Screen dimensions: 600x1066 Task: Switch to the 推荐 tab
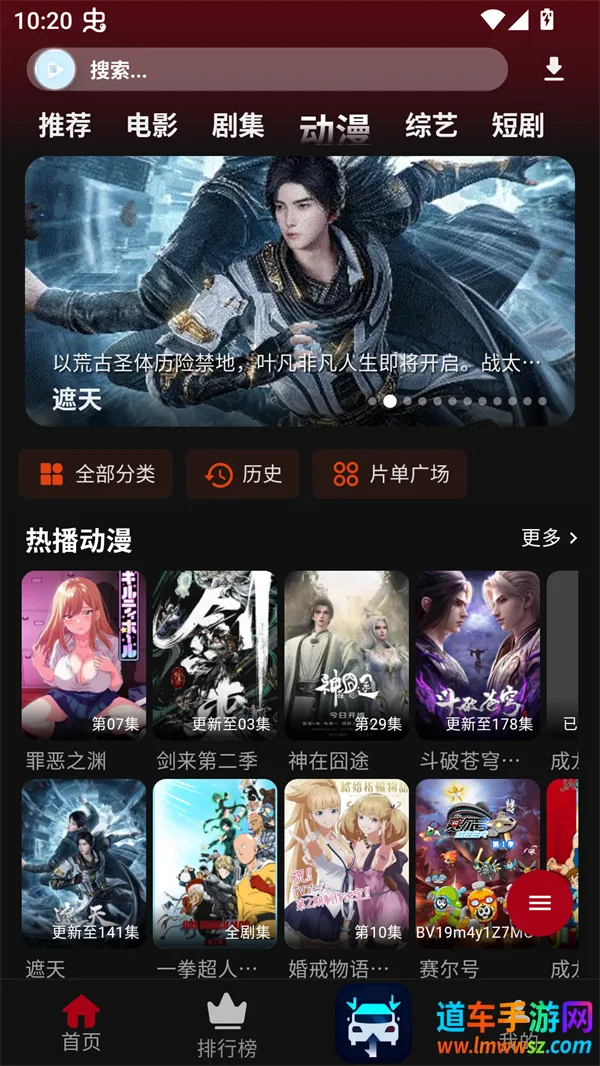[65, 126]
